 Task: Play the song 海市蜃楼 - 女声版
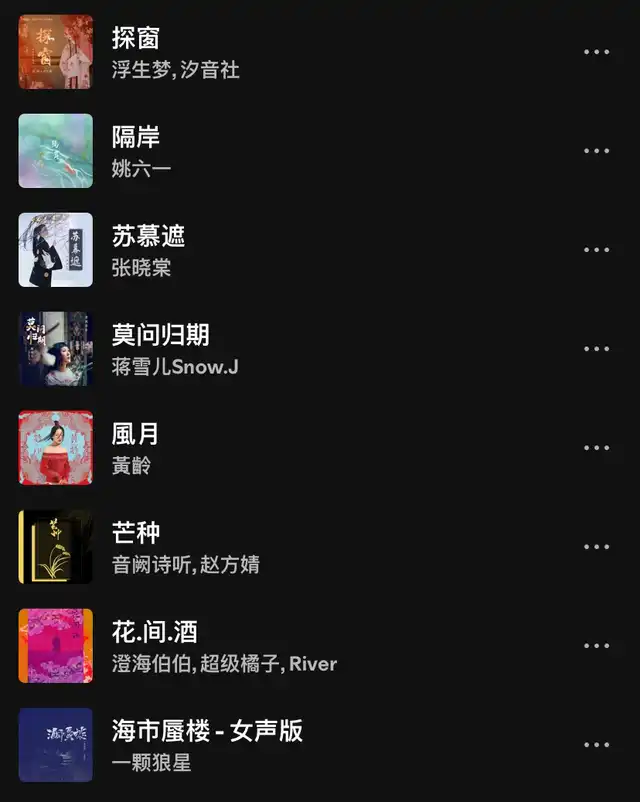207,732
